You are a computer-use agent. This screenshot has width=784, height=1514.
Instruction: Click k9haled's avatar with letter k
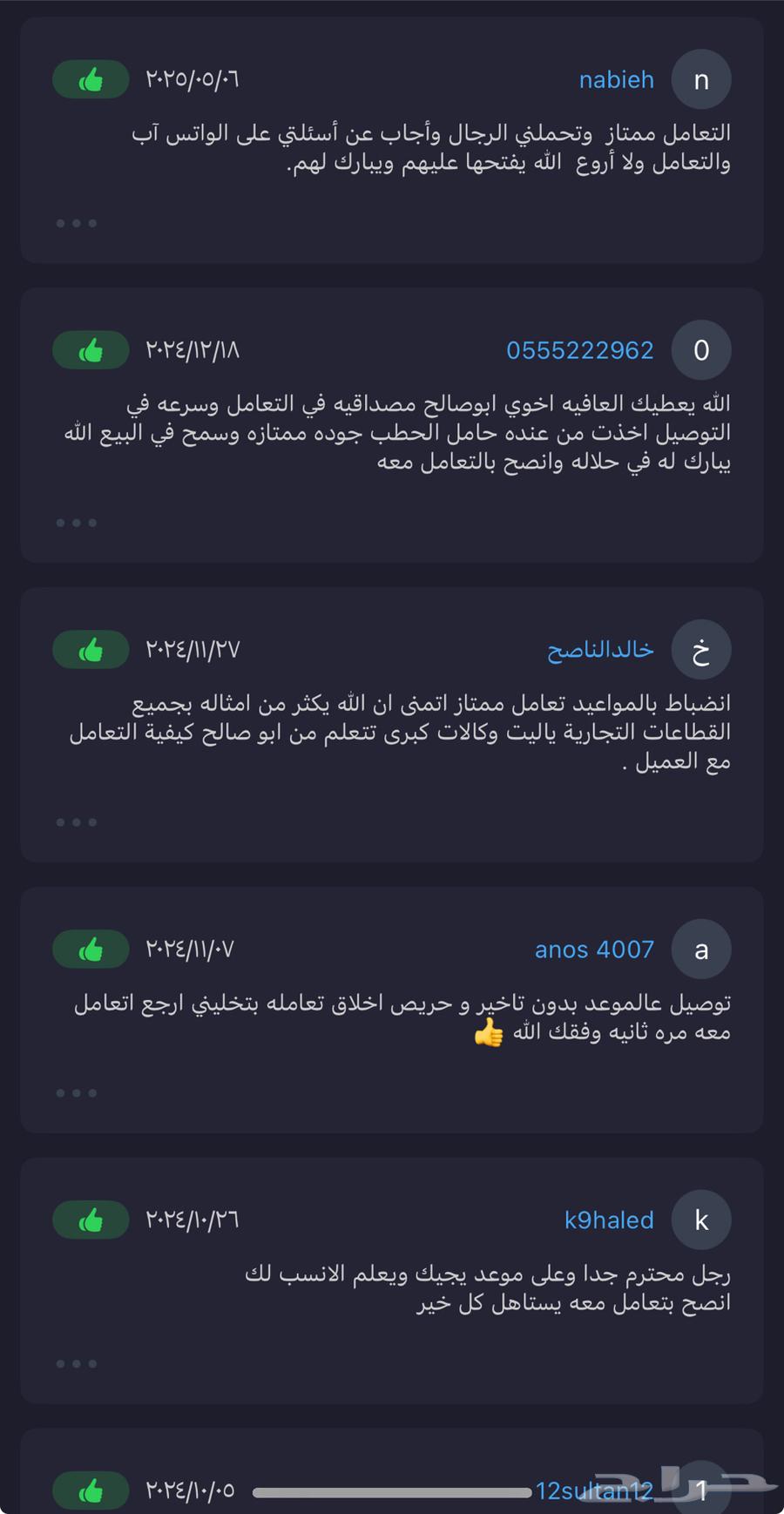[701, 1220]
